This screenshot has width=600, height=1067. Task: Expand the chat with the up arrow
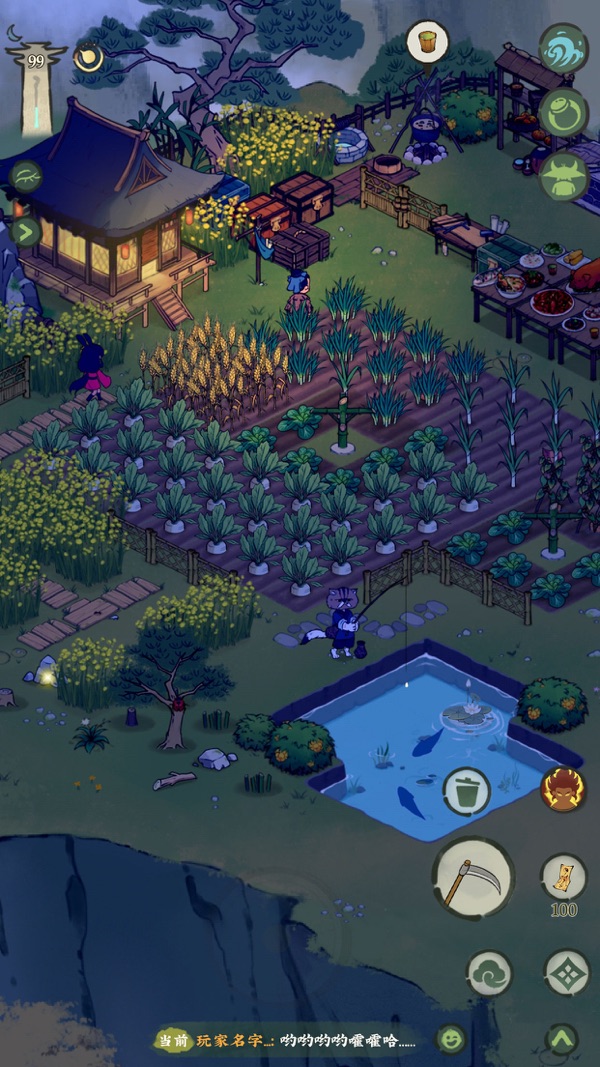562,1040
